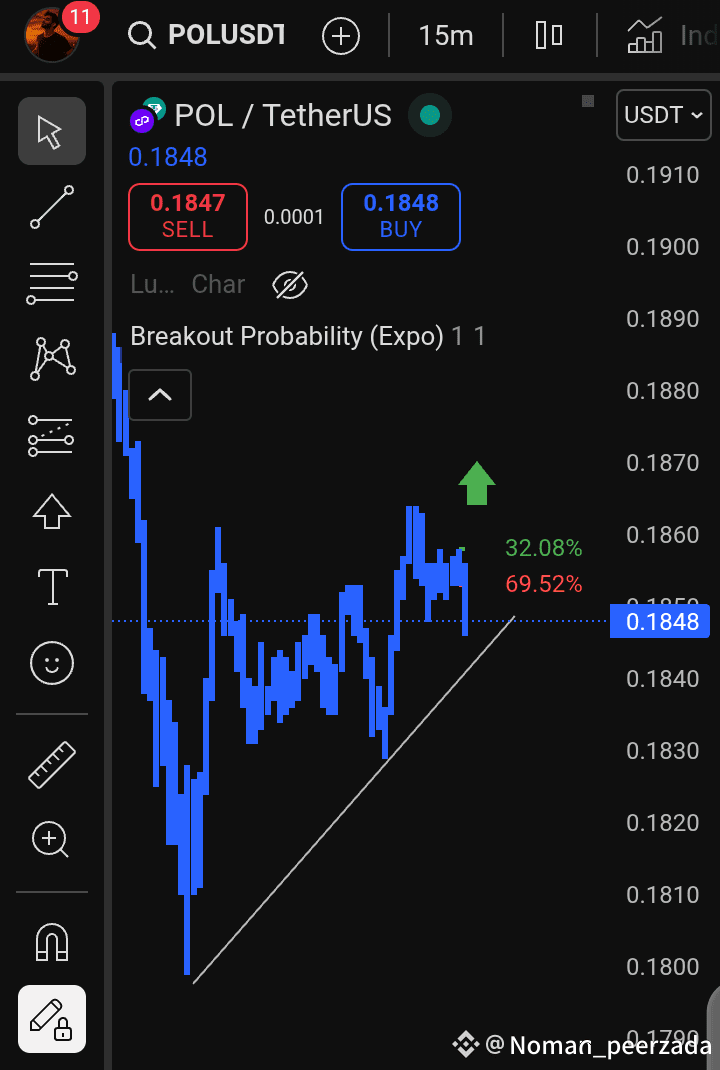Open the USDT currency dropdown

point(664,115)
